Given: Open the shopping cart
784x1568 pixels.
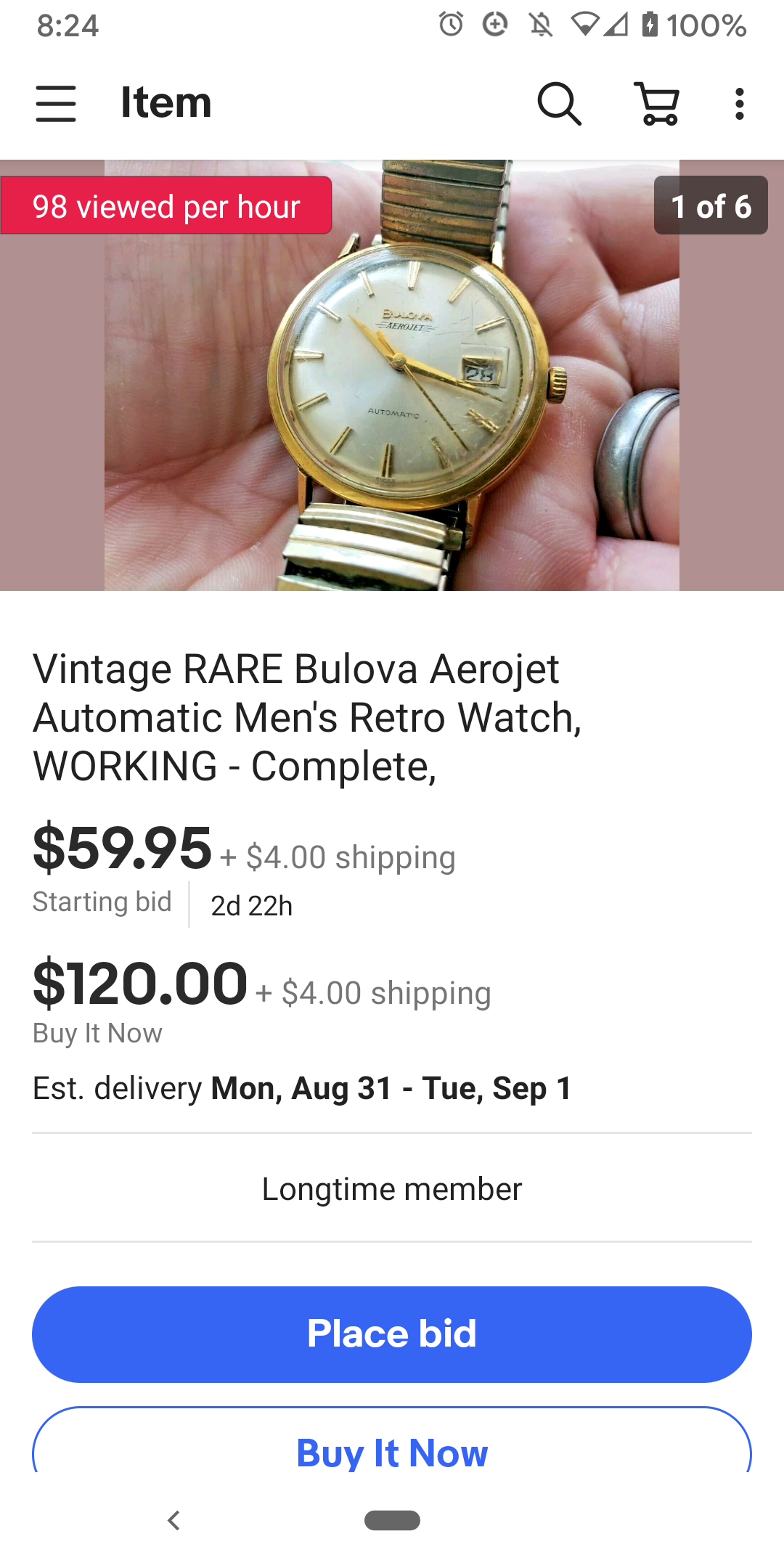Looking at the screenshot, I should 658,103.
